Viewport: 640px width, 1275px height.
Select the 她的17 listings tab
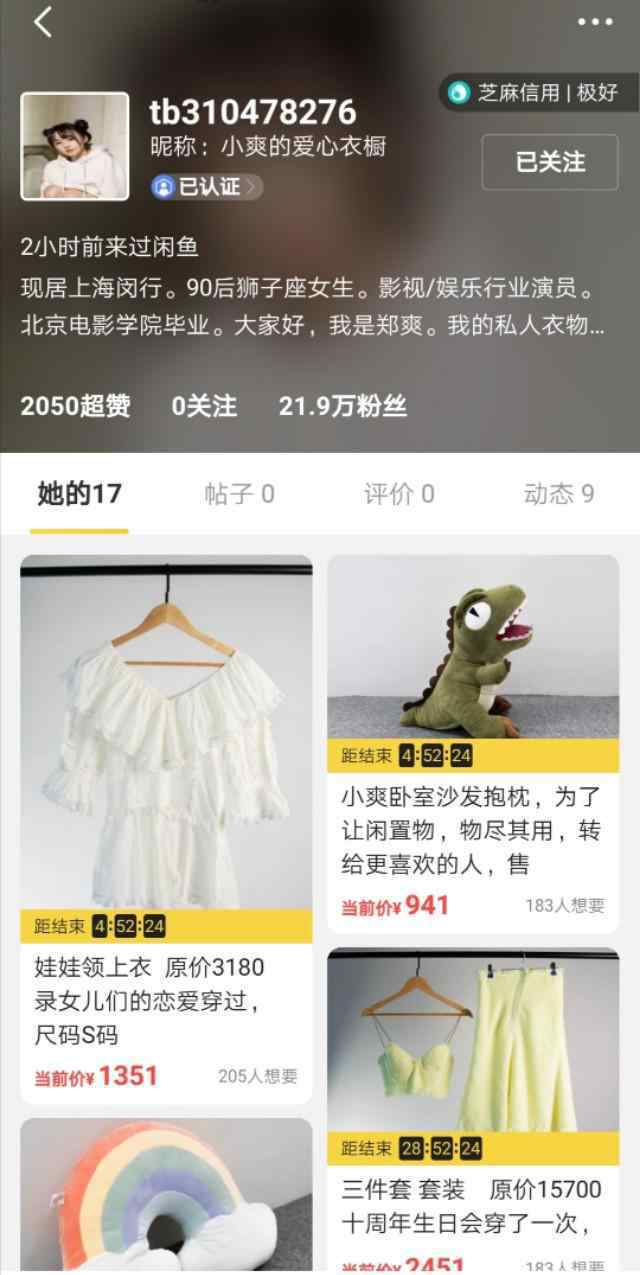click(x=79, y=493)
